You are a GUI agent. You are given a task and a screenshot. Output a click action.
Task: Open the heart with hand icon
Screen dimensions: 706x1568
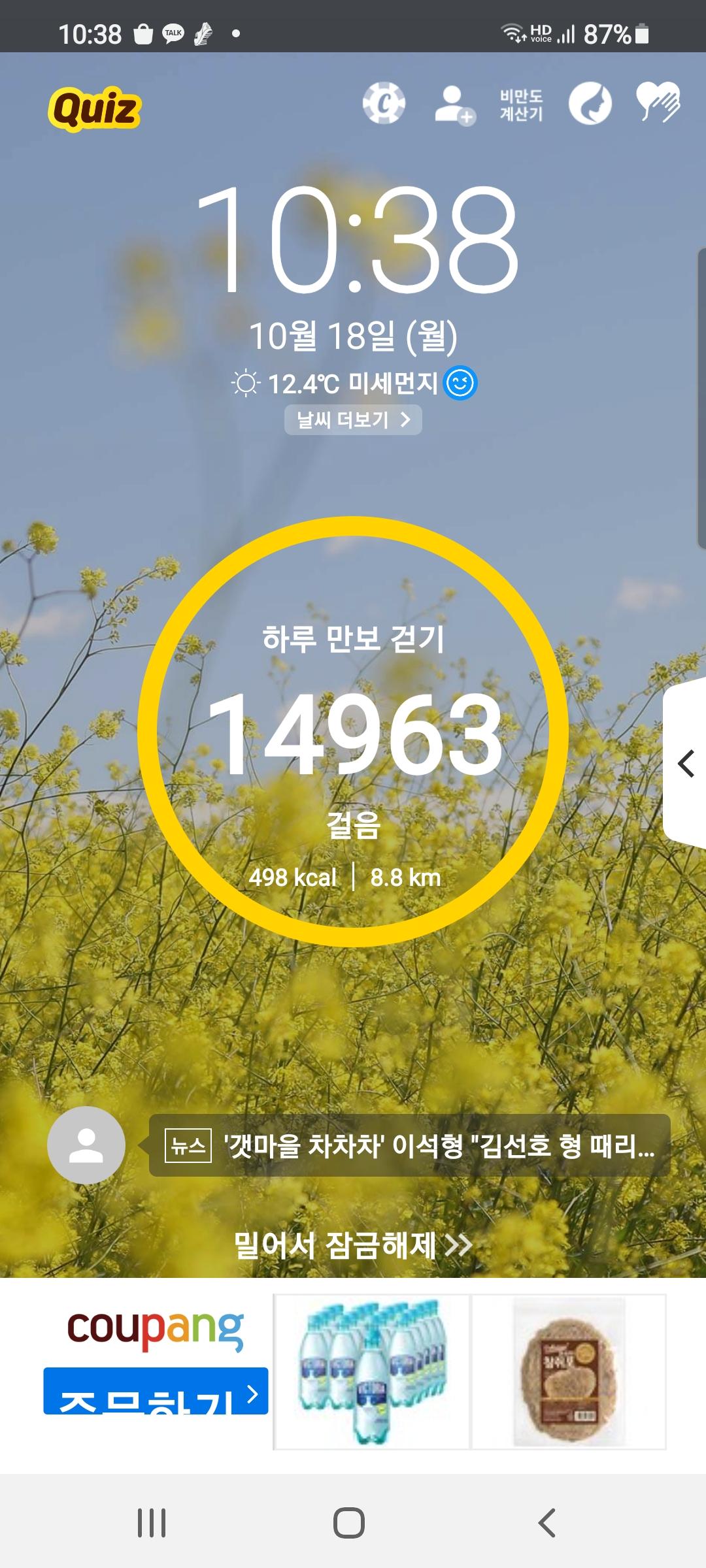(658, 103)
